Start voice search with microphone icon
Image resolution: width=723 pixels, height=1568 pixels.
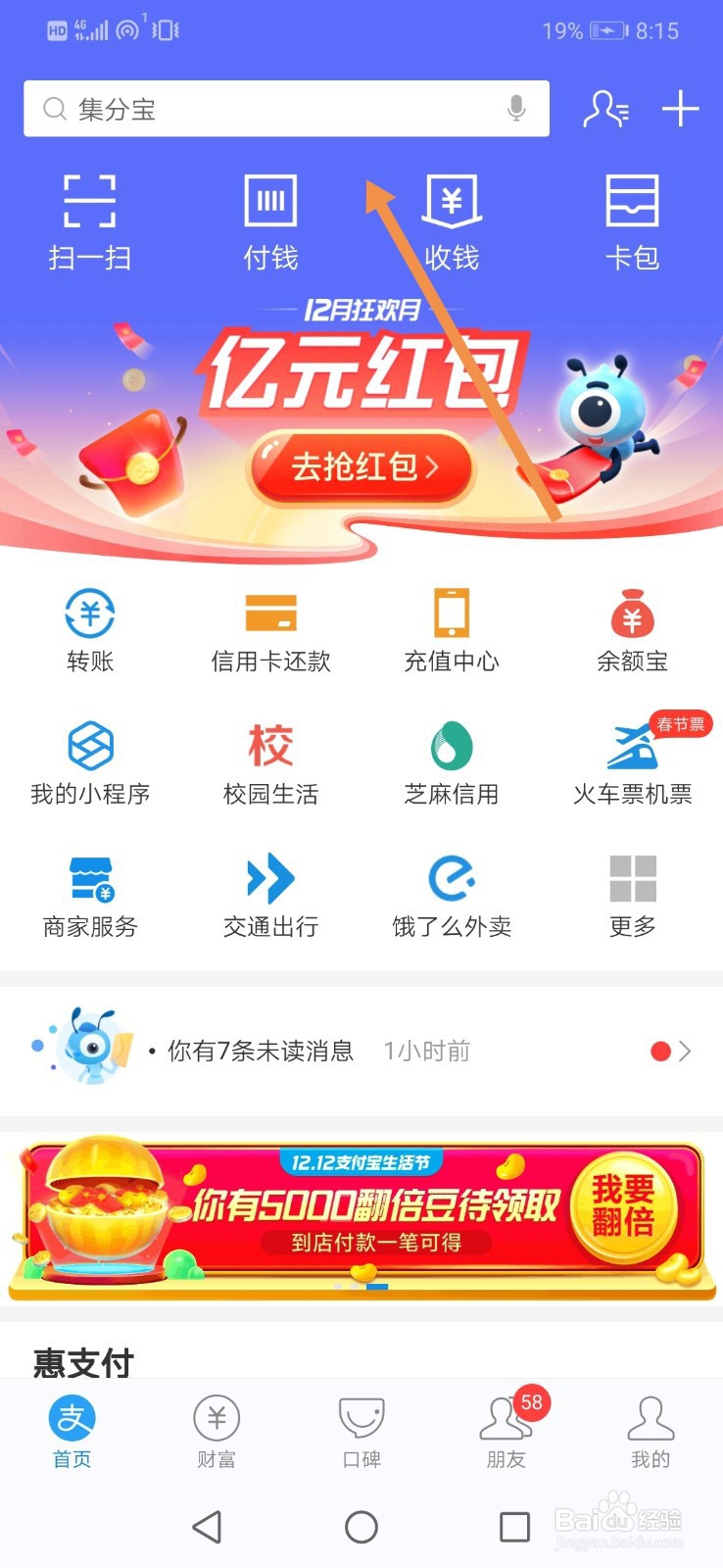(x=516, y=109)
